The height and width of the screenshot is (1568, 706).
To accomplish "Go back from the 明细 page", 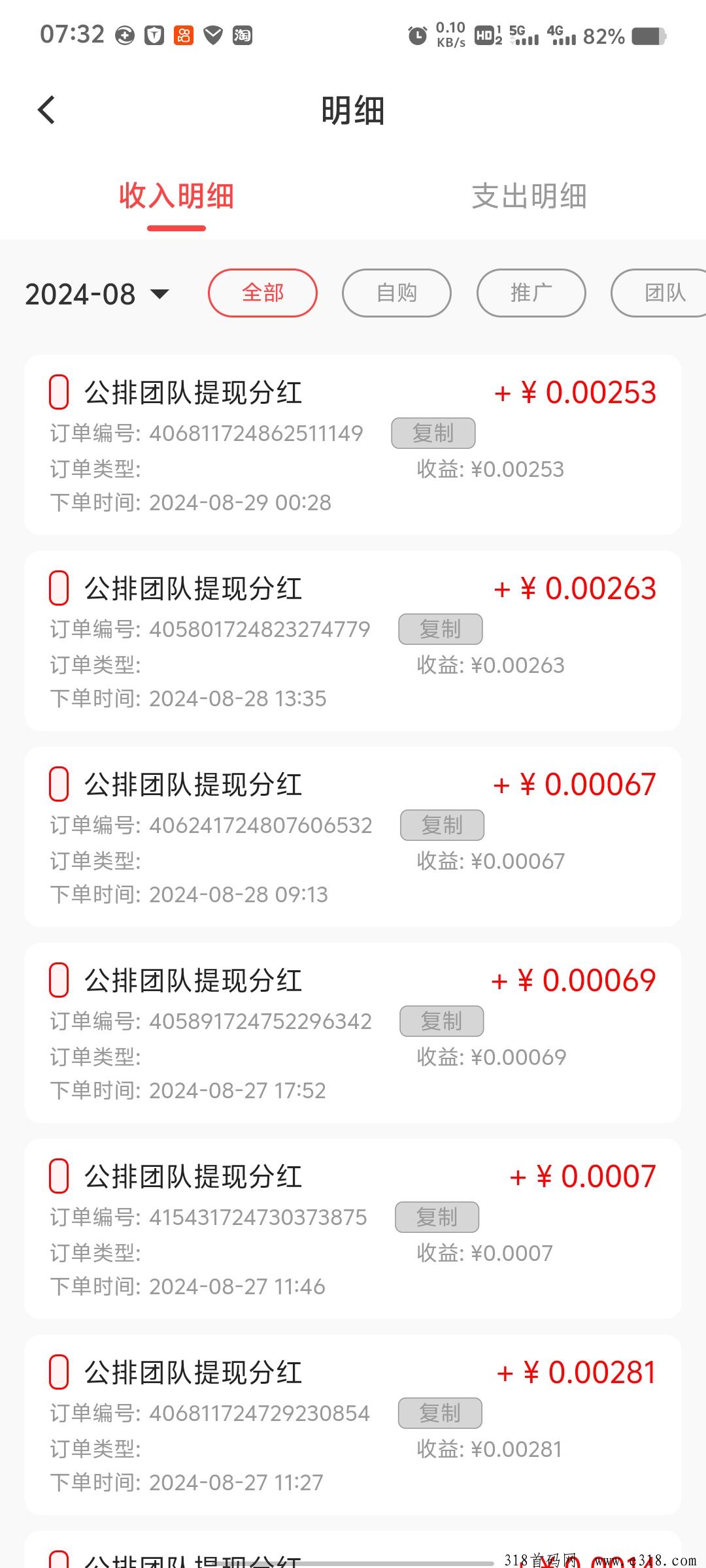I will (x=47, y=110).
